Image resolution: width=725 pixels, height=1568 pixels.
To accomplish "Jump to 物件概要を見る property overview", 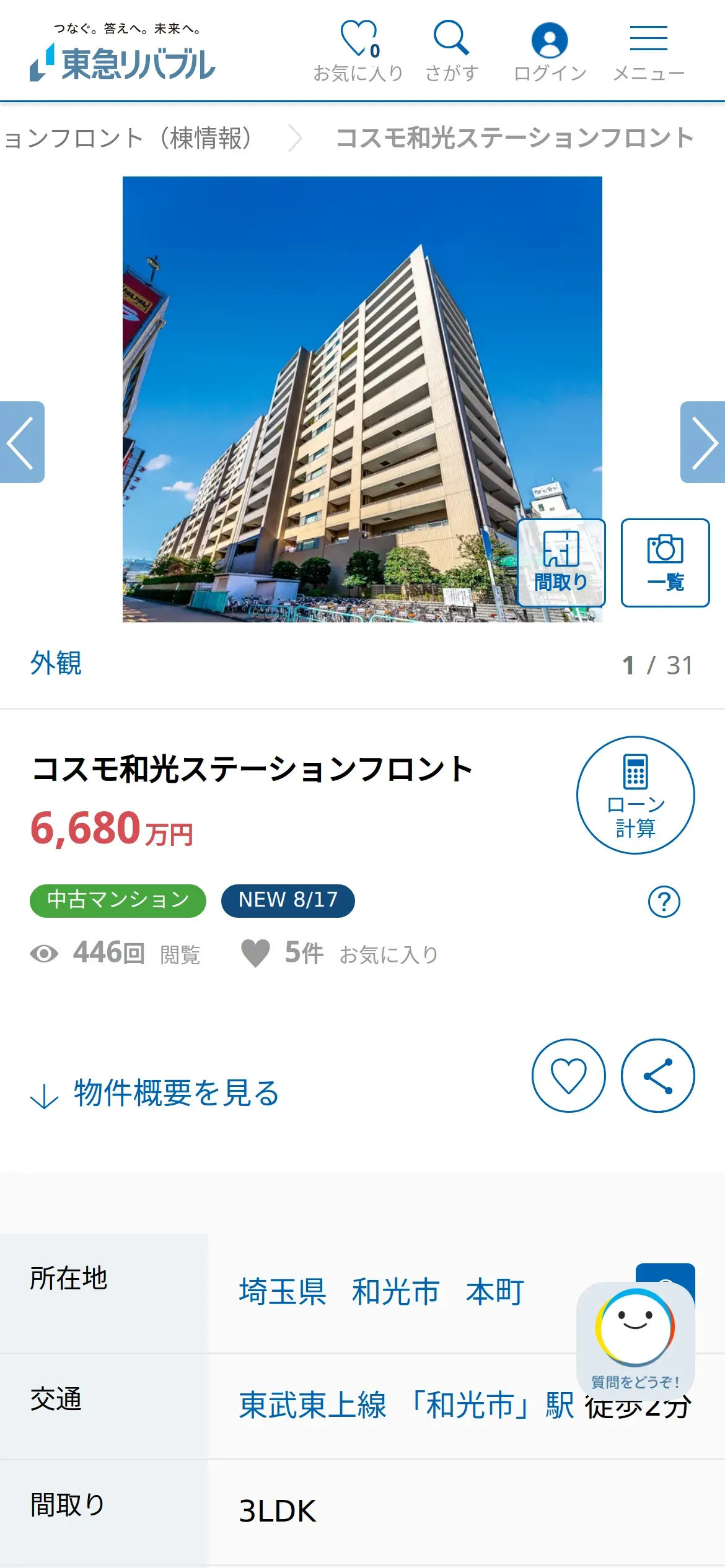I will 155,1093.
